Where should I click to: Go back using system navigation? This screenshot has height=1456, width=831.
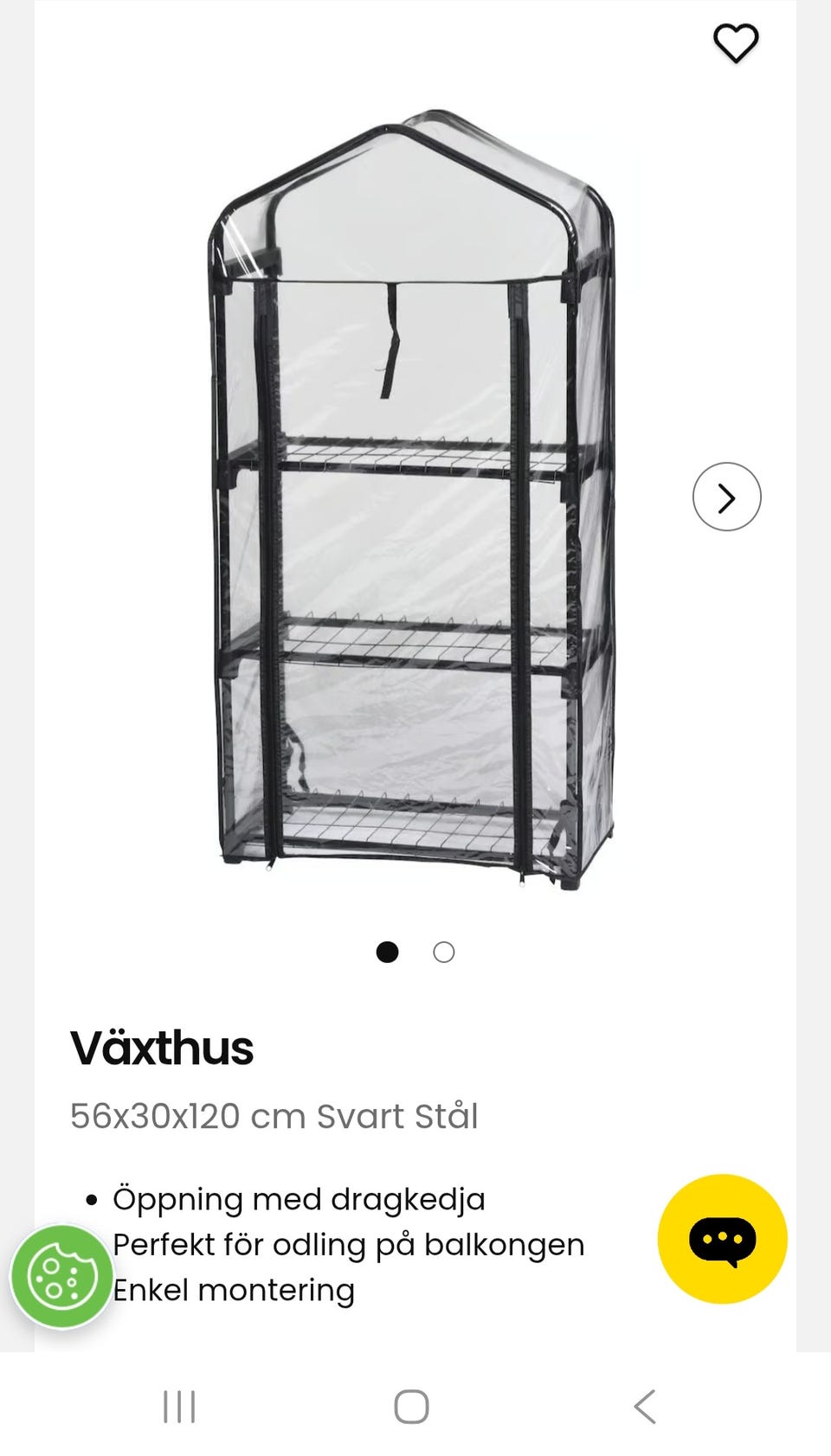(645, 1407)
